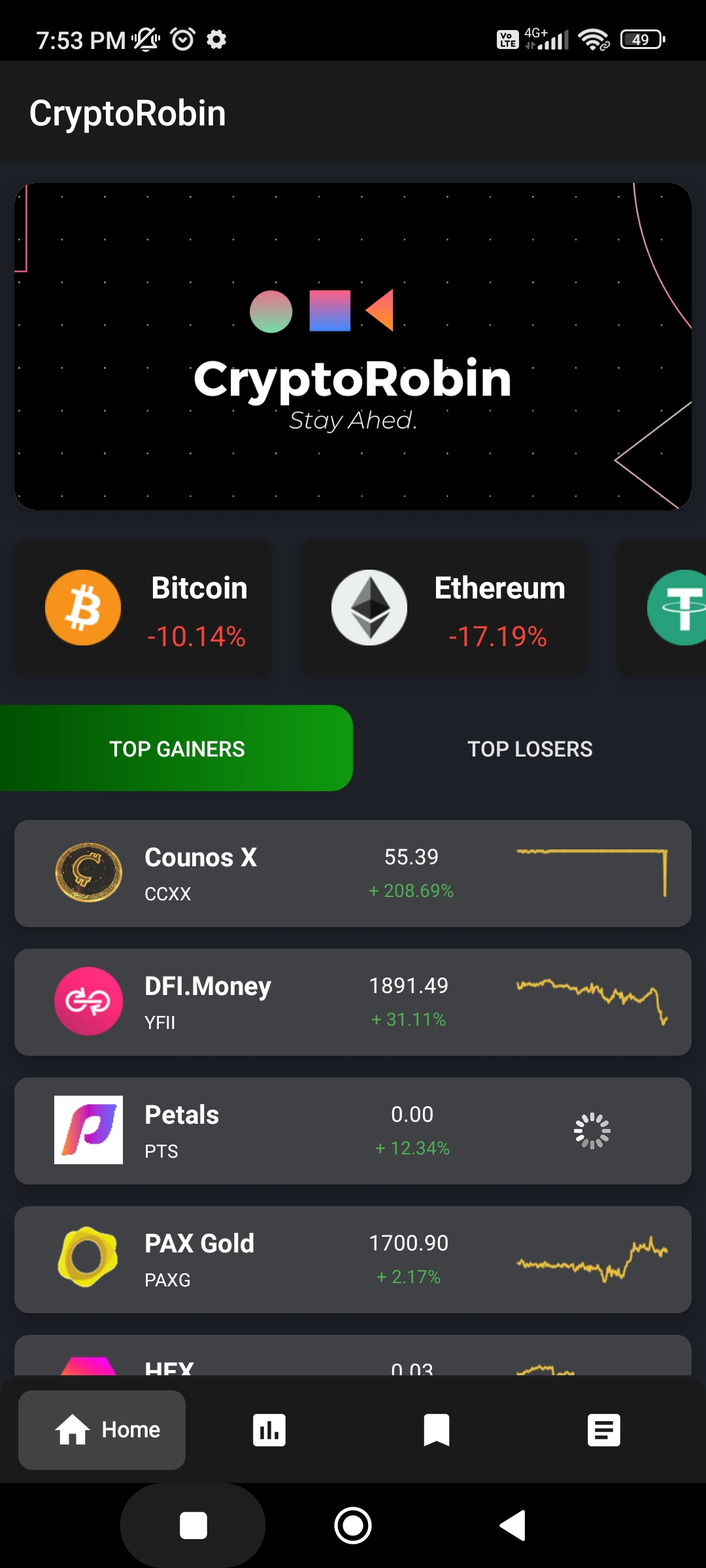The image size is (706, 1568).
Task: Open Counos X coin details
Action: click(x=353, y=874)
